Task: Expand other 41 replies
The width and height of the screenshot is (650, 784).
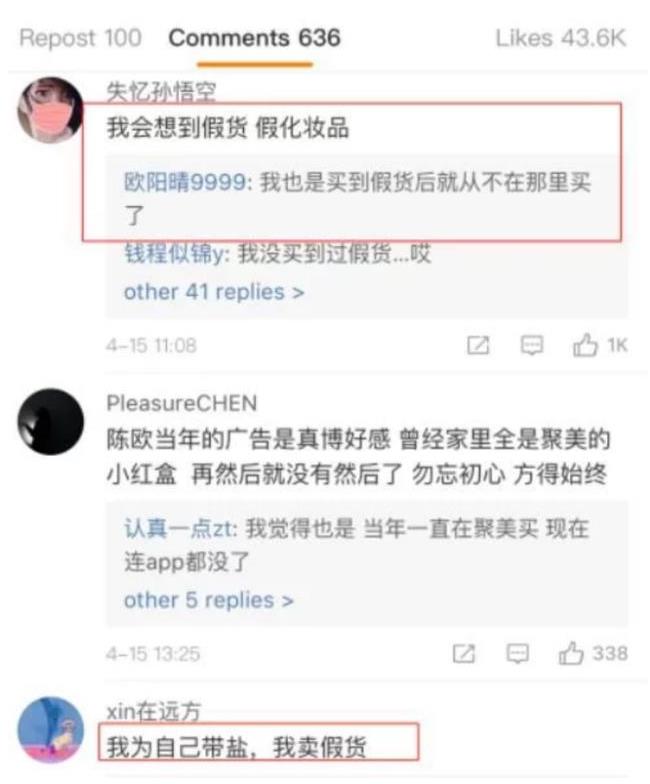Action: (213, 292)
